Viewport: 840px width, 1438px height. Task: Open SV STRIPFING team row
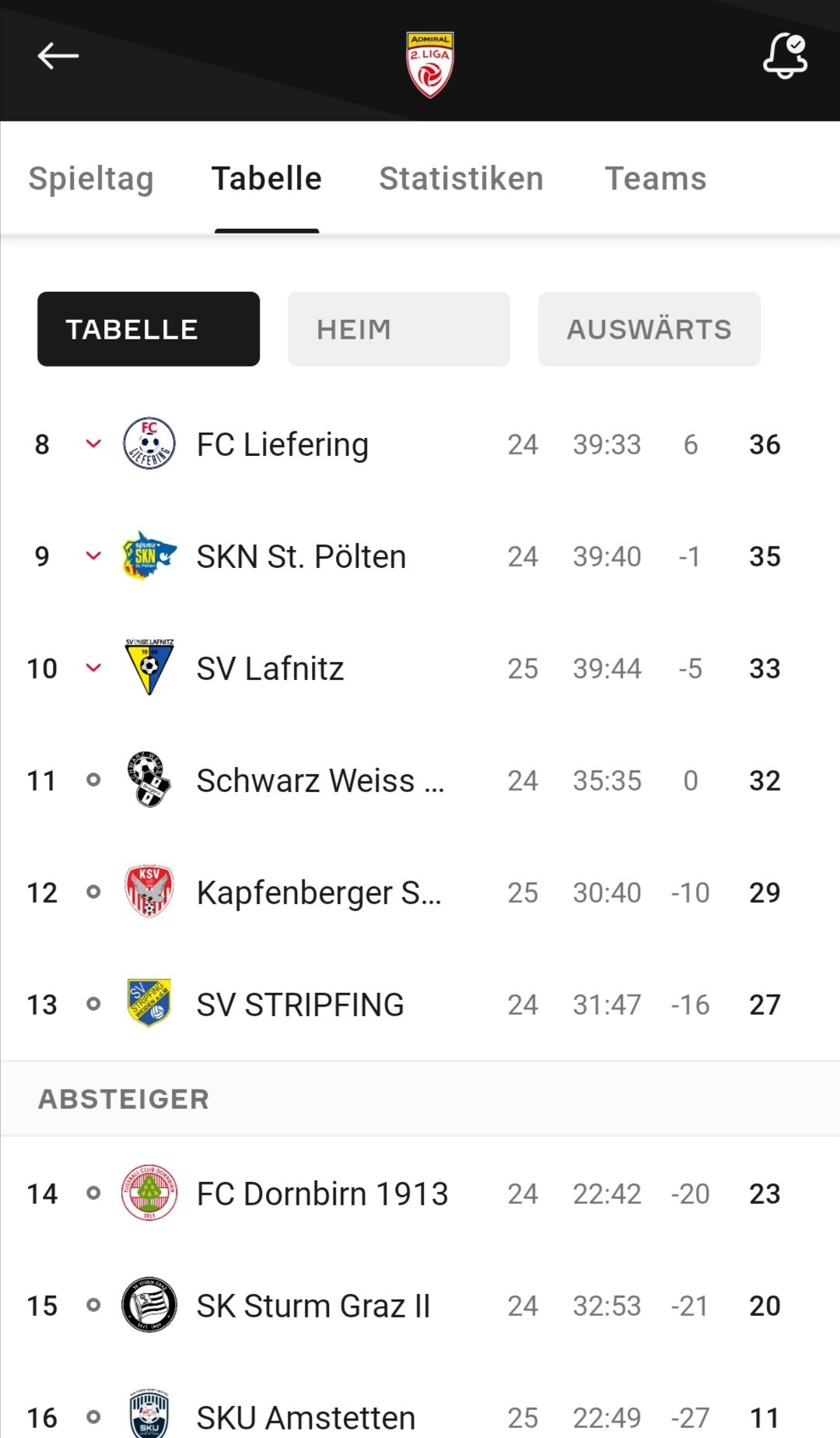[420, 1005]
